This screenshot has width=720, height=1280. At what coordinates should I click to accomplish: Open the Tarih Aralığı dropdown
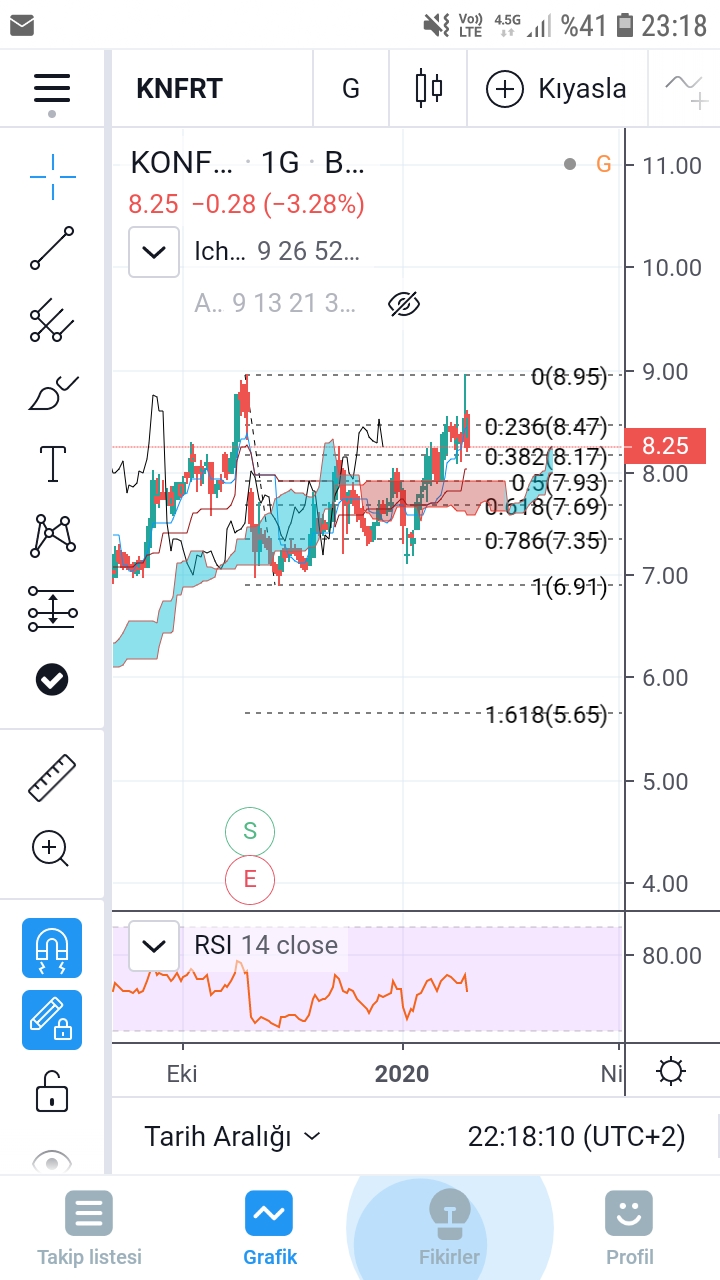[x=232, y=1136]
